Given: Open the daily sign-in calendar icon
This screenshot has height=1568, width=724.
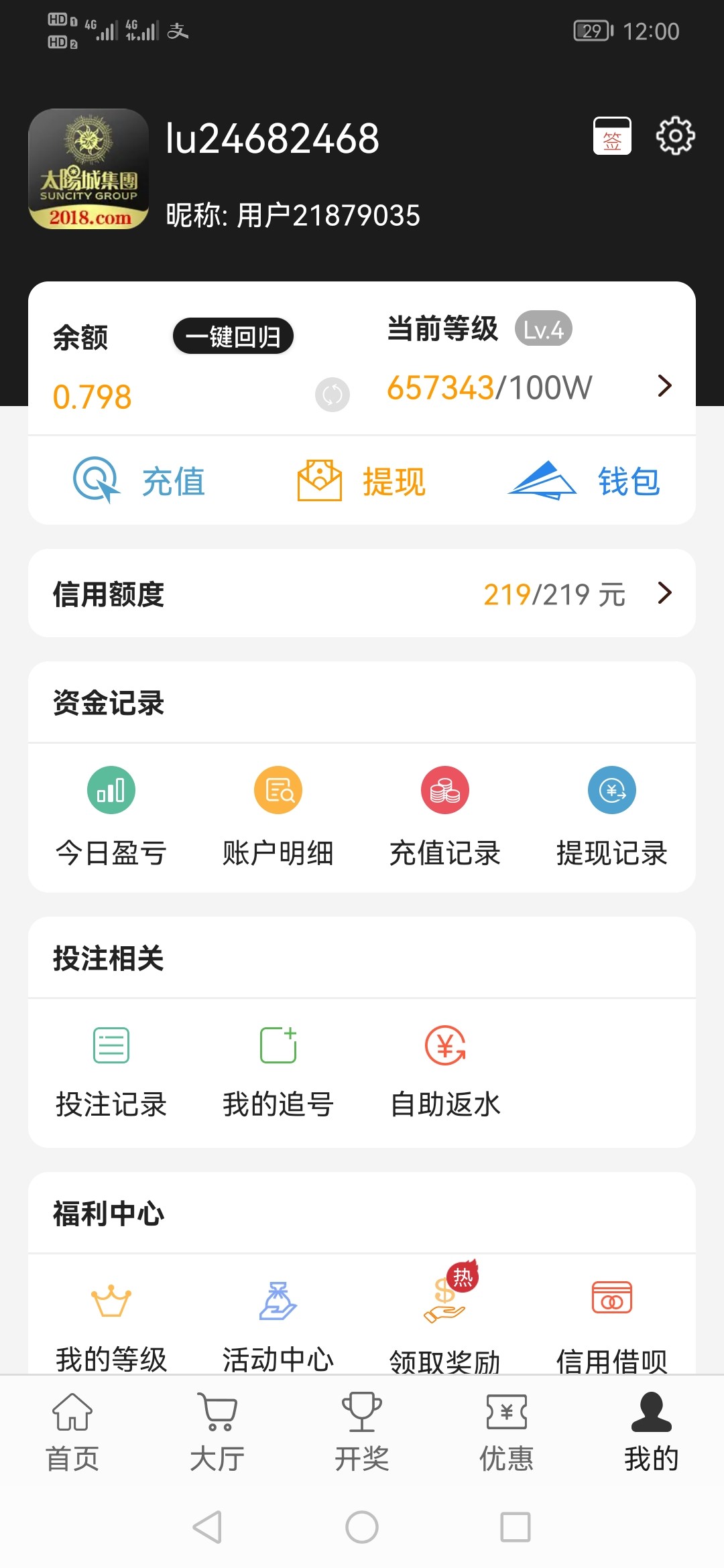Looking at the screenshot, I should (x=612, y=136).
